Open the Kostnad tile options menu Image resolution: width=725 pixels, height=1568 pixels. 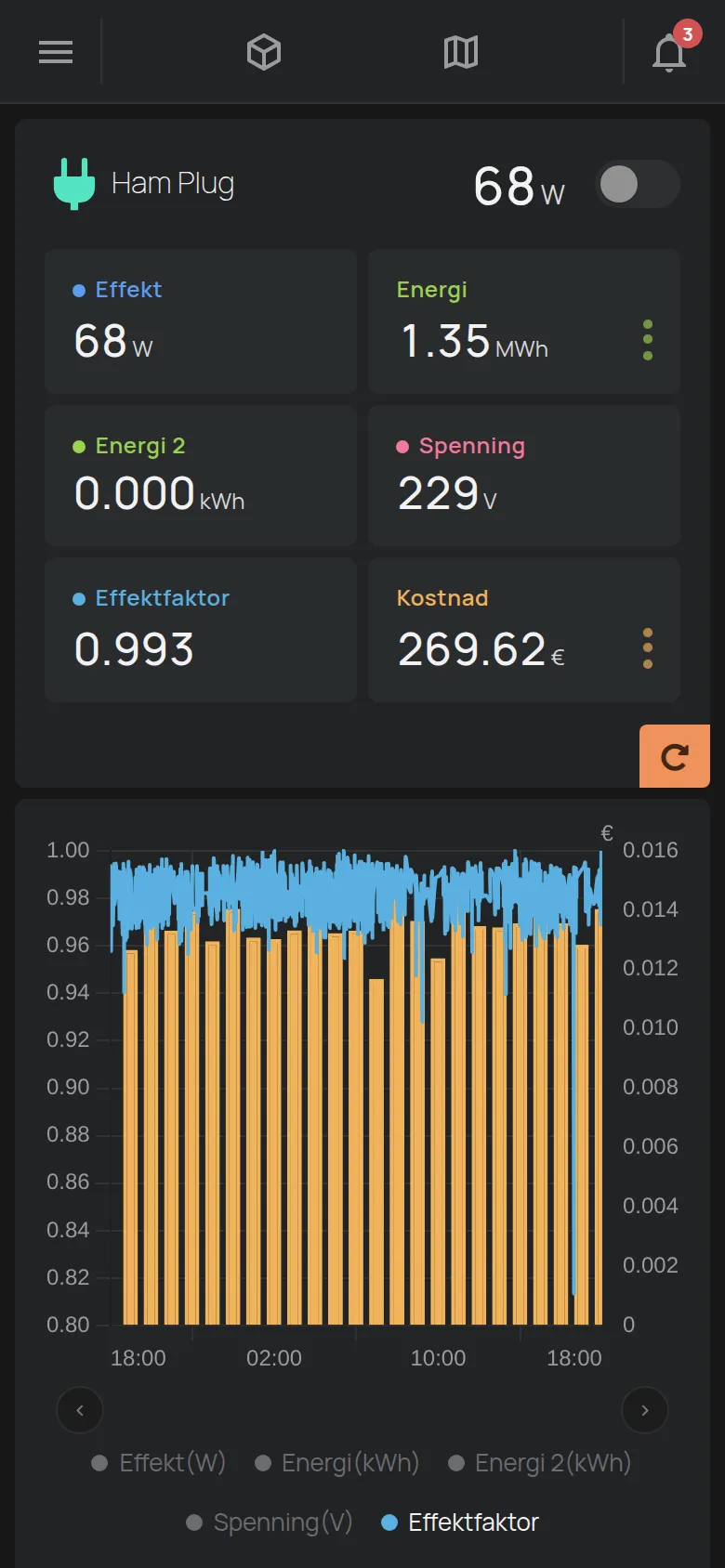tap(648, 648)
